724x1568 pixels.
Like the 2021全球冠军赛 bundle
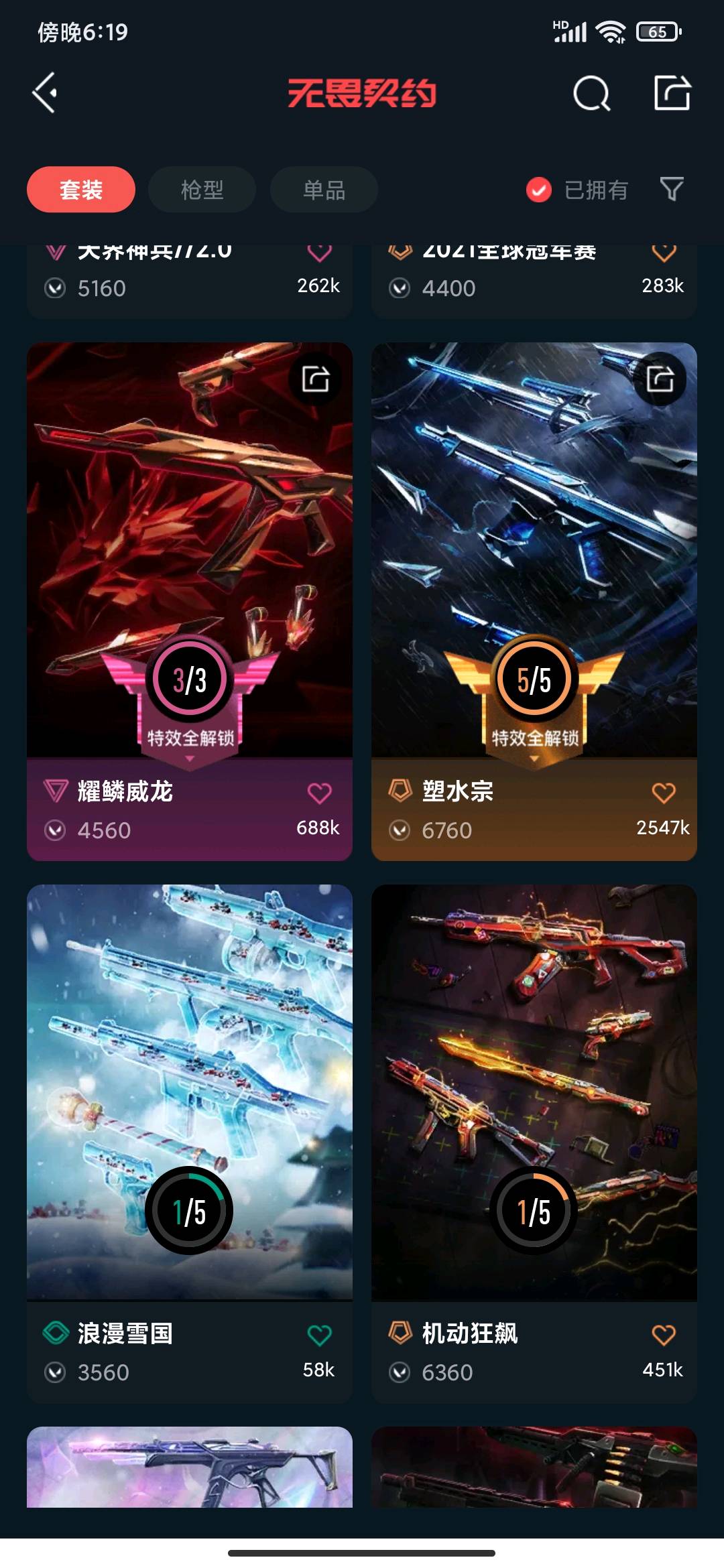coord(664,253)
